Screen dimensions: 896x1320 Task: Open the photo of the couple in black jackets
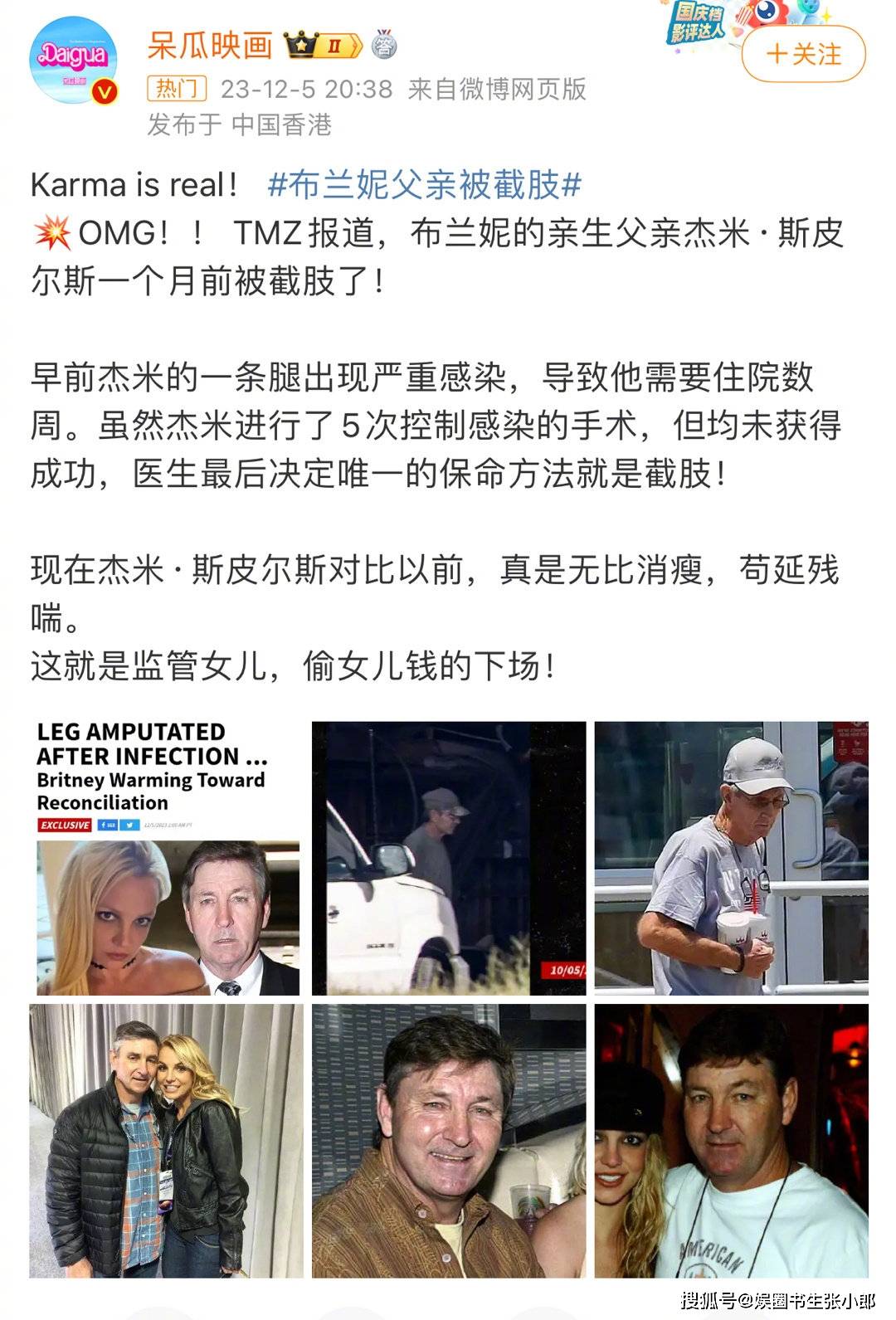(168, 1141)
